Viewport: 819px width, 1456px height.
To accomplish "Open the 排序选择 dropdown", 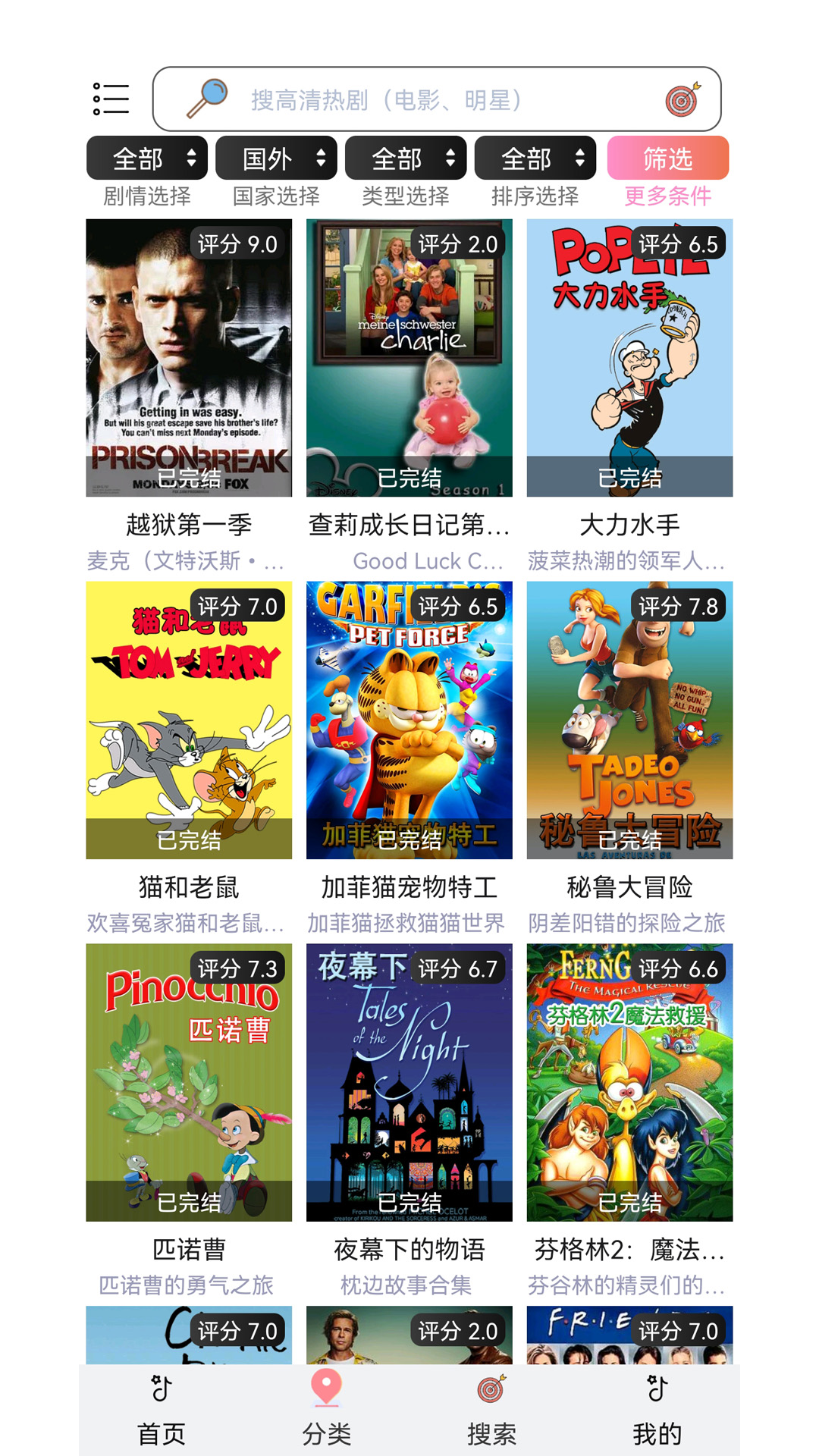I will 535,158.
